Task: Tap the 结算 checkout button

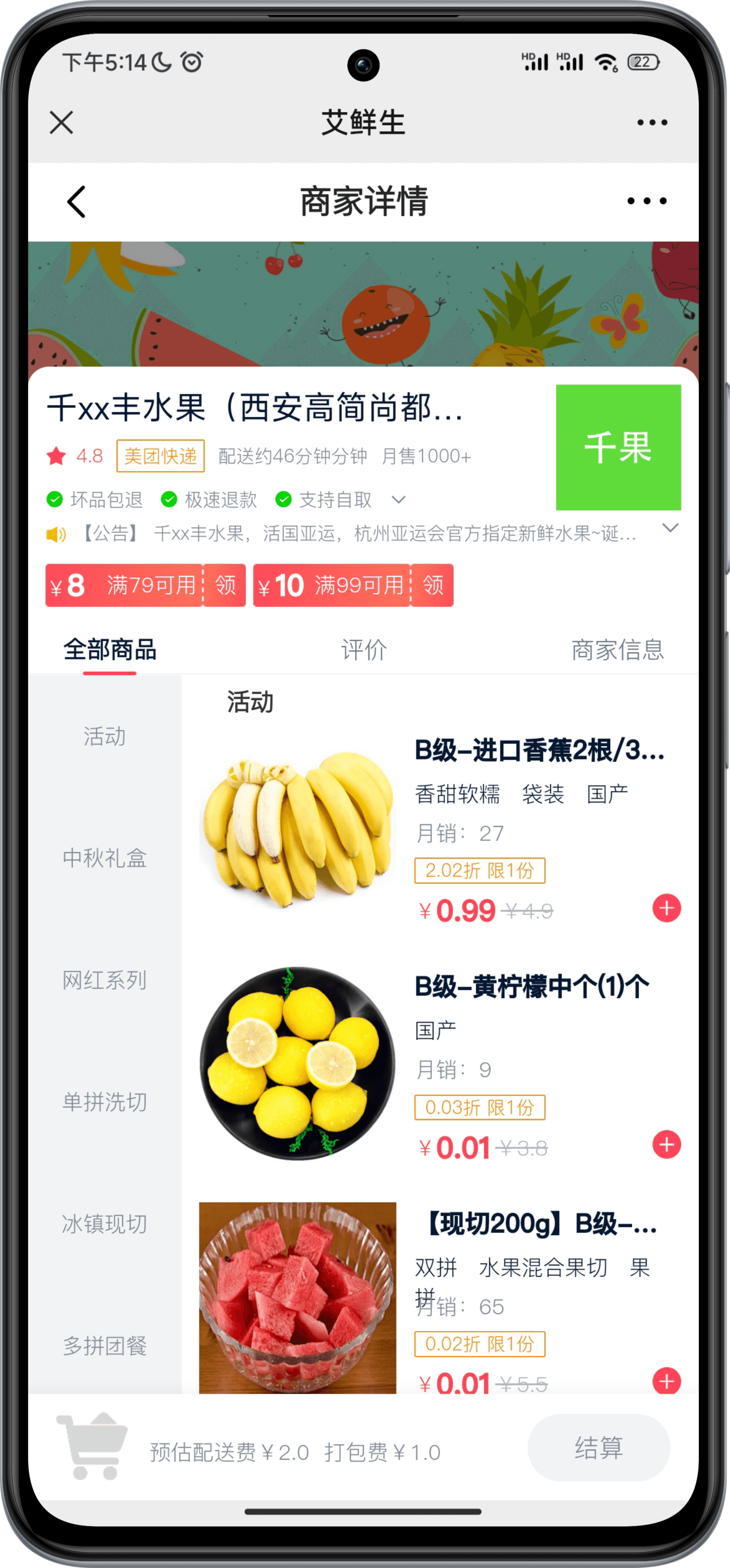Action: [598, 1447]
